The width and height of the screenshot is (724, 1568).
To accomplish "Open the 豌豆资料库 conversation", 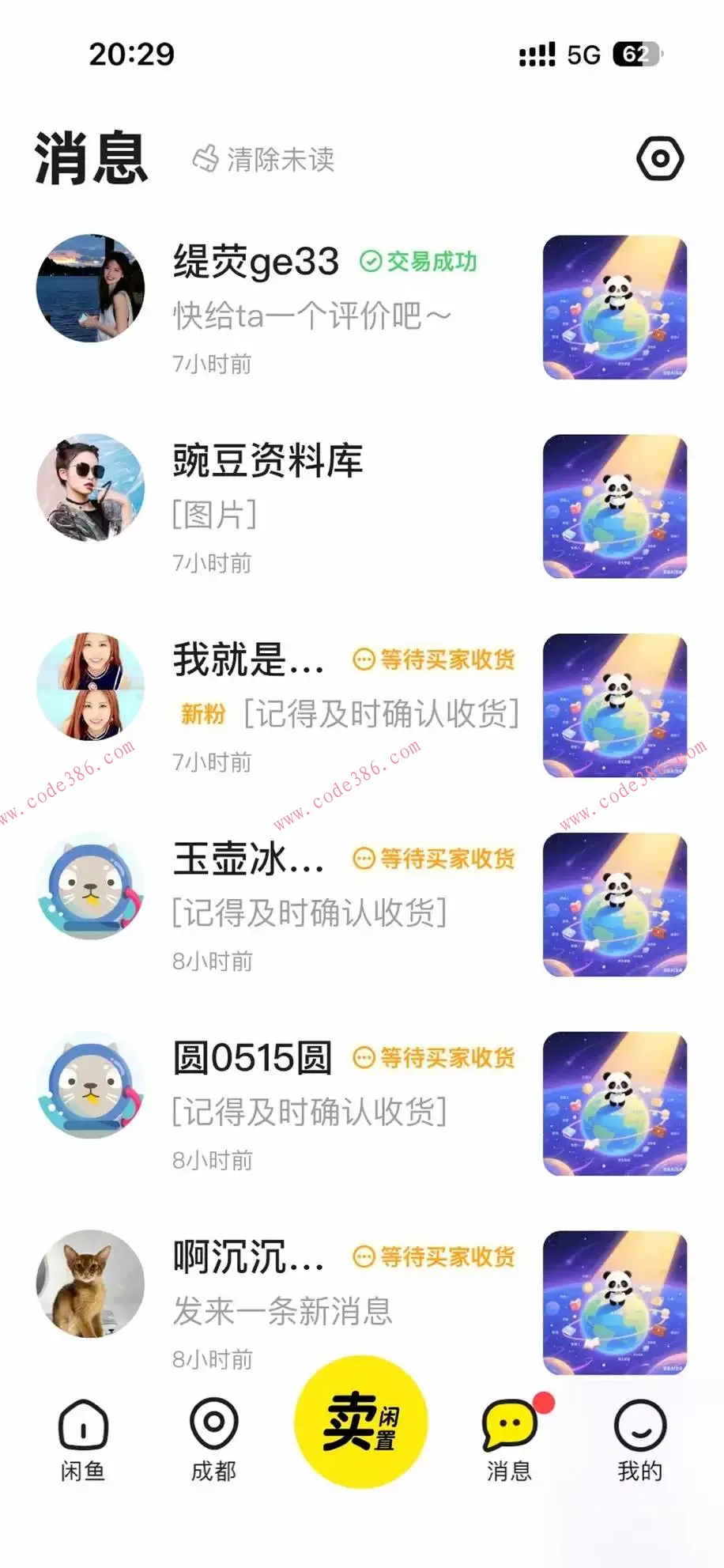I will pyautogui.click(x=267, y=462).
